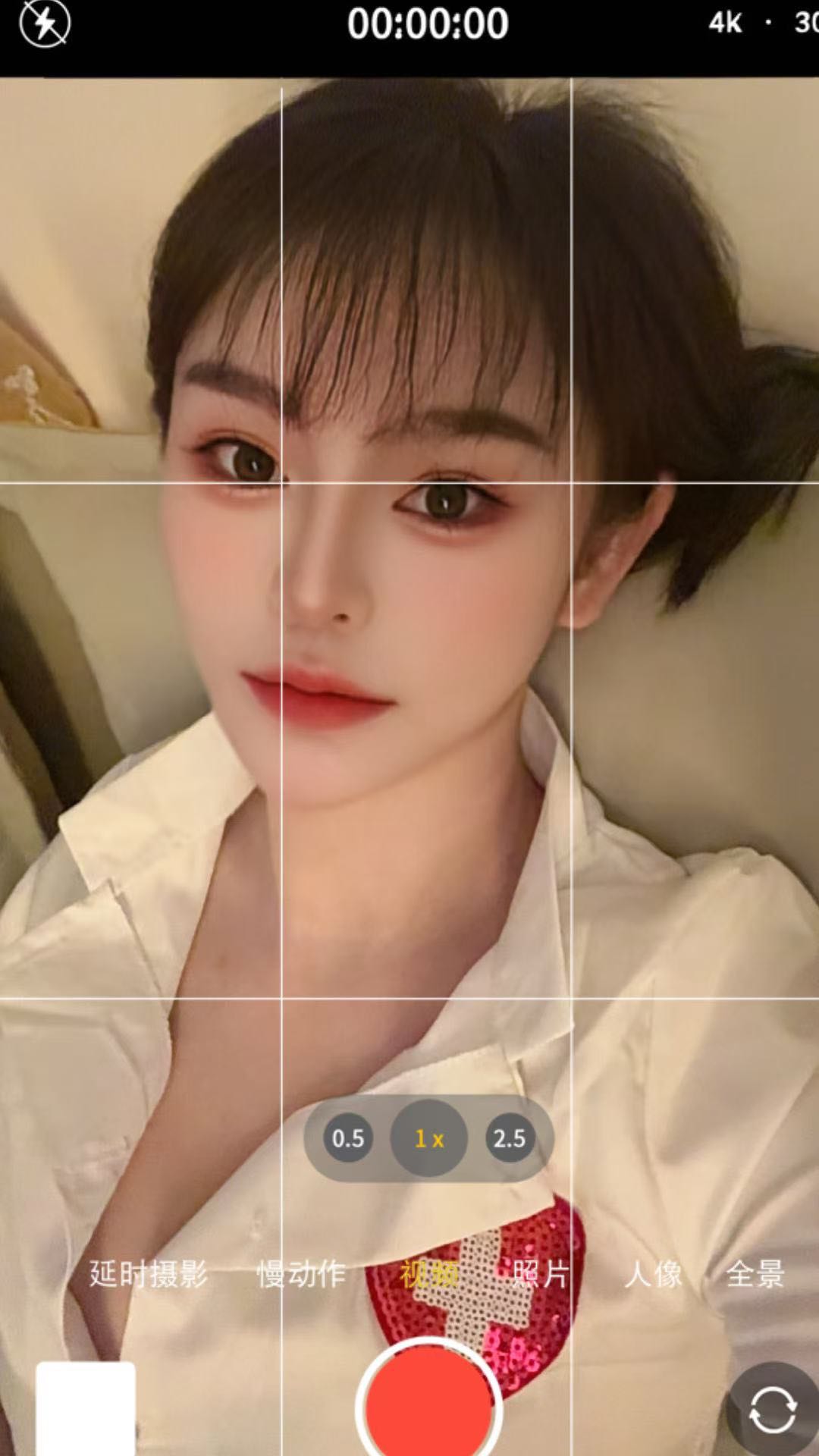Select the 视频 mode
Screen dimensions: 819x1456
pos(428,1274)
